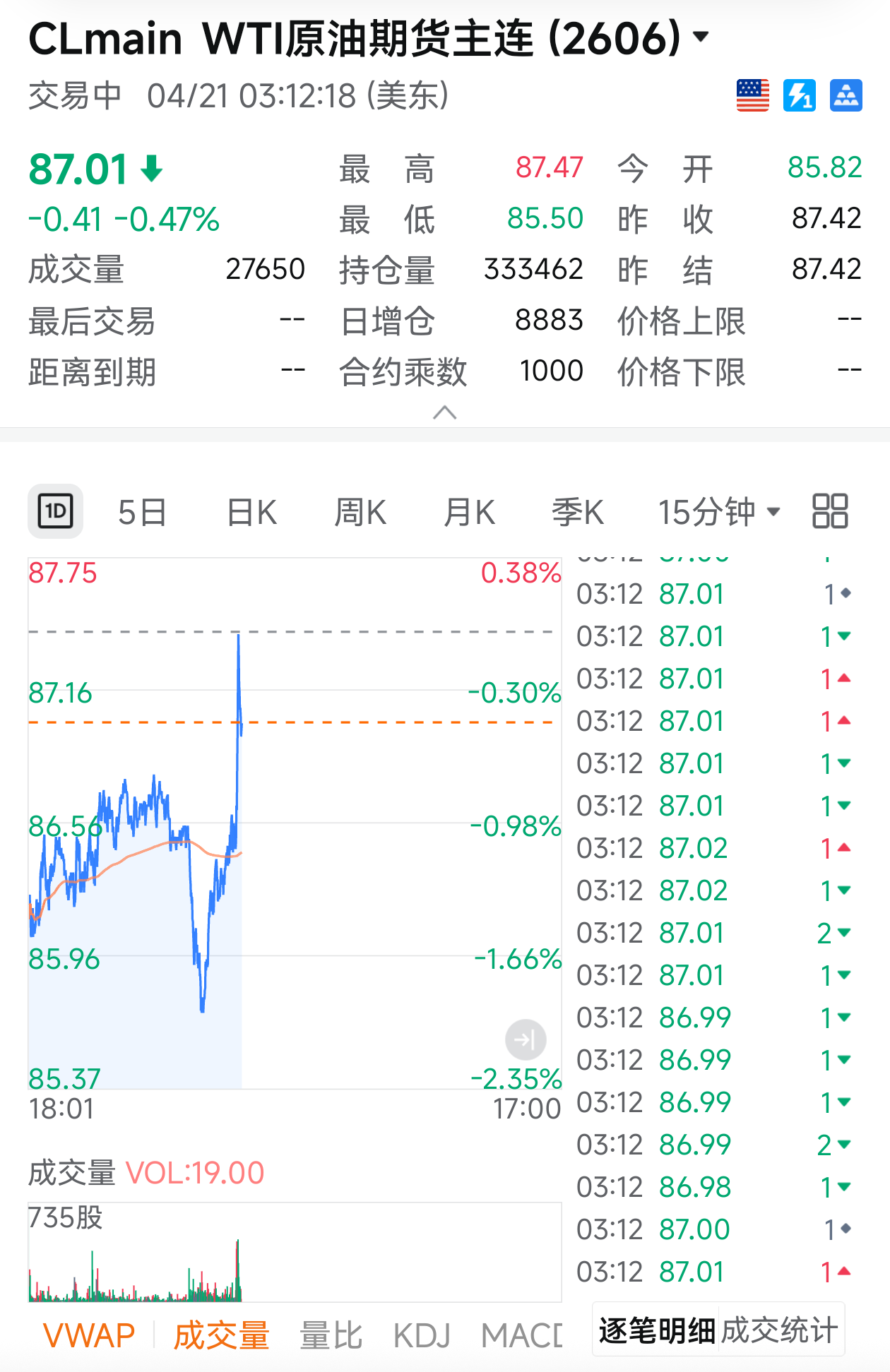Viewport: 890px width, 1372px height.
Task: Switch to the 季K quarterly chart
Action: 578,512
